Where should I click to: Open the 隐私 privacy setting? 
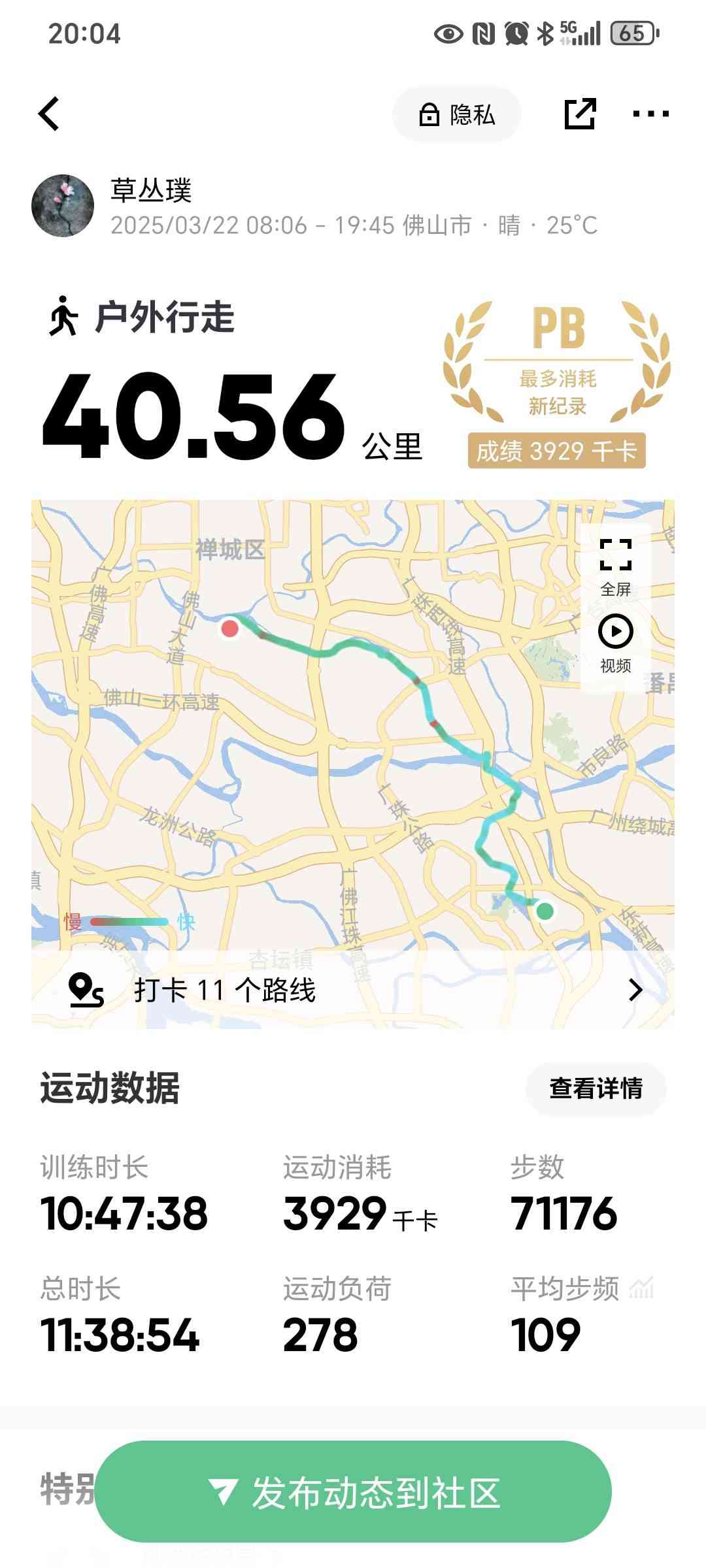pos(456,115)
